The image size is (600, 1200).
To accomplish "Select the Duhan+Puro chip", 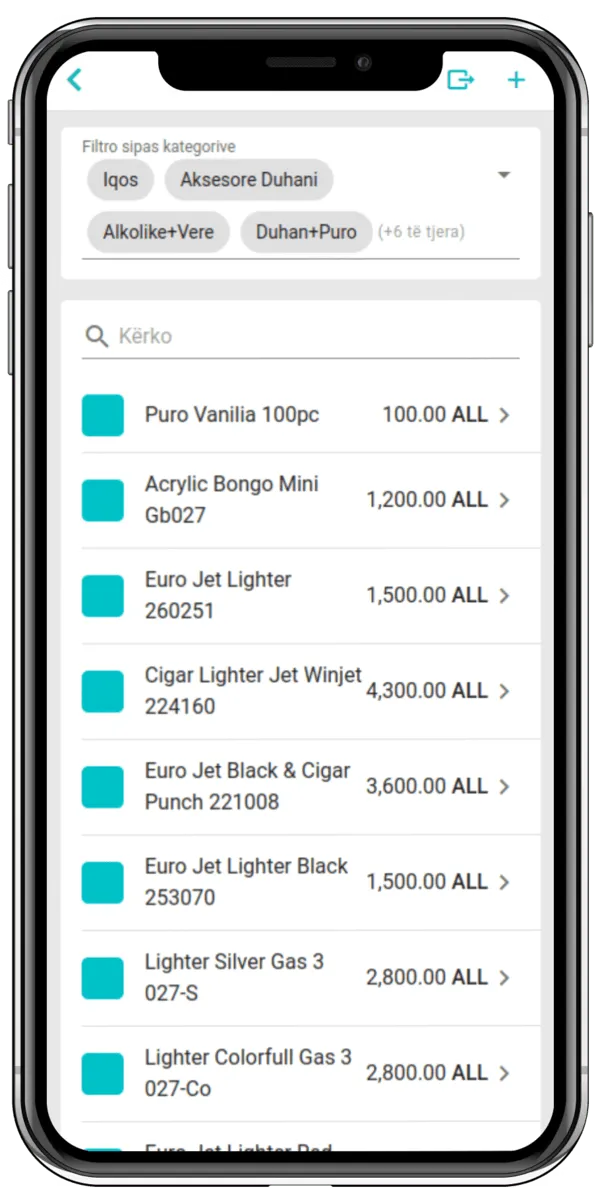I will [306, 232].
